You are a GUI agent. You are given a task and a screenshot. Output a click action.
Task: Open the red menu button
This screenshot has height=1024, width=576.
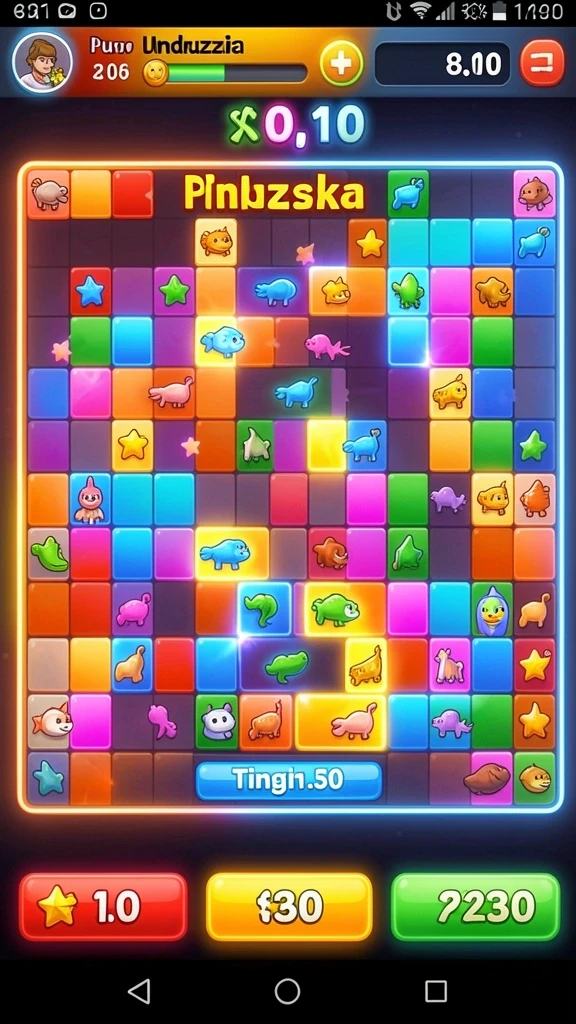pyautogui.click(x=542, y=63)
